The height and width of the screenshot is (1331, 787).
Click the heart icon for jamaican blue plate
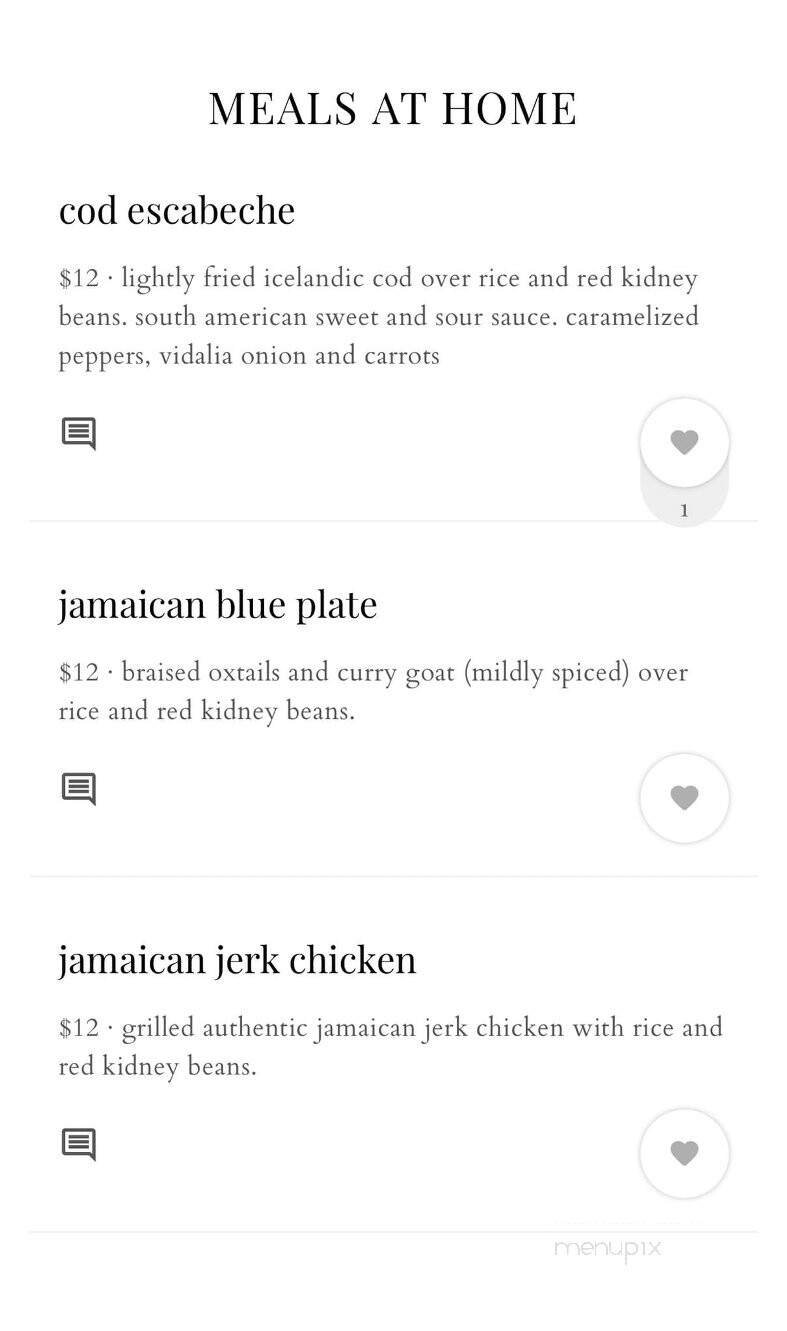(x=684, y=797)
